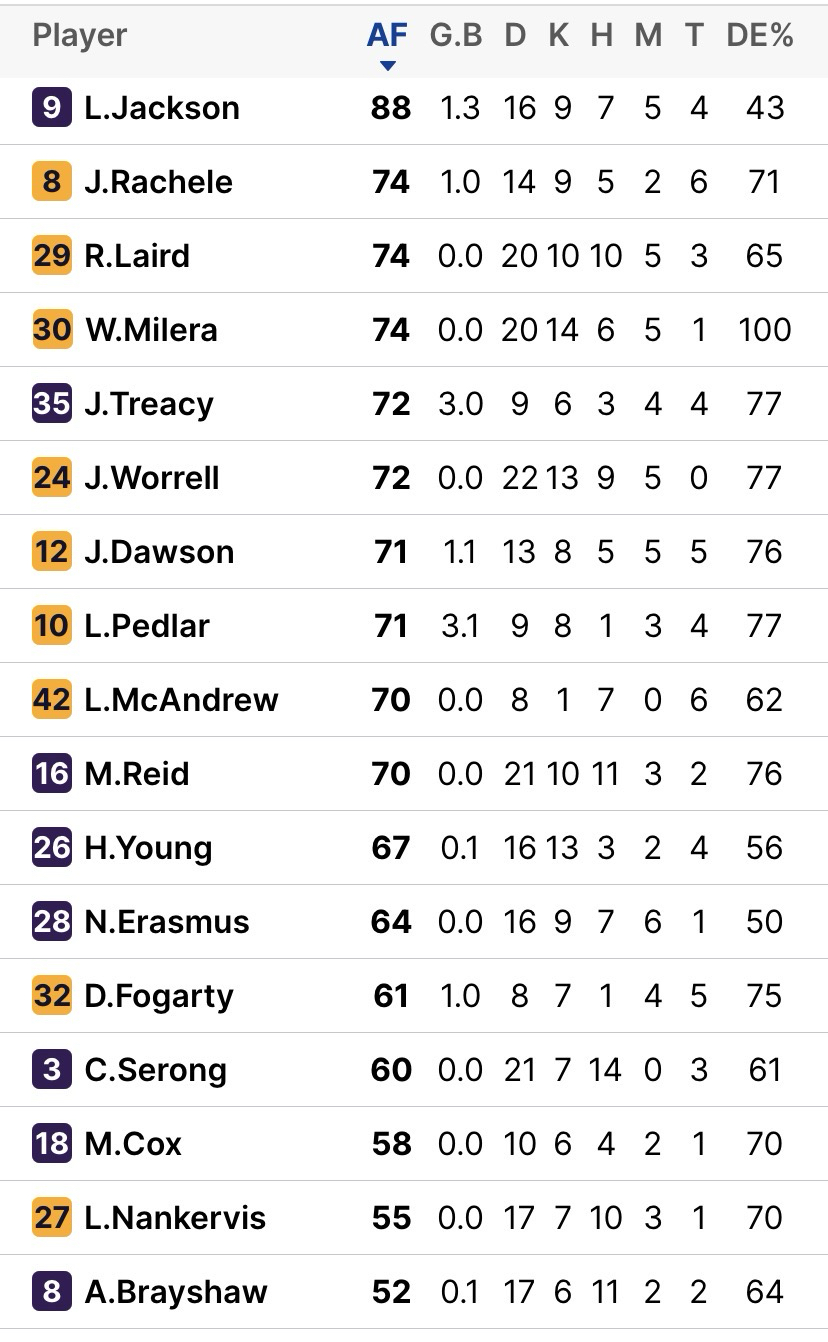
Task: Sort by the D disposals column
Action: (x=515, y=36)
